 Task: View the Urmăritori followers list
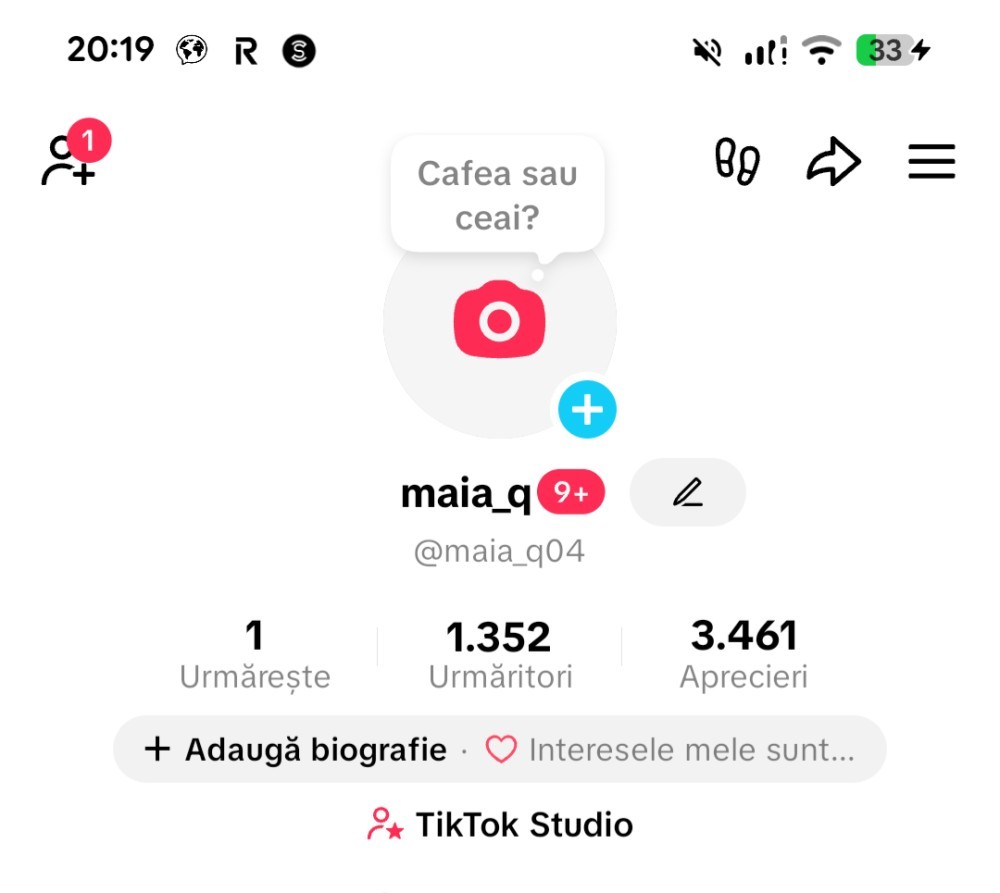[499, 655]
